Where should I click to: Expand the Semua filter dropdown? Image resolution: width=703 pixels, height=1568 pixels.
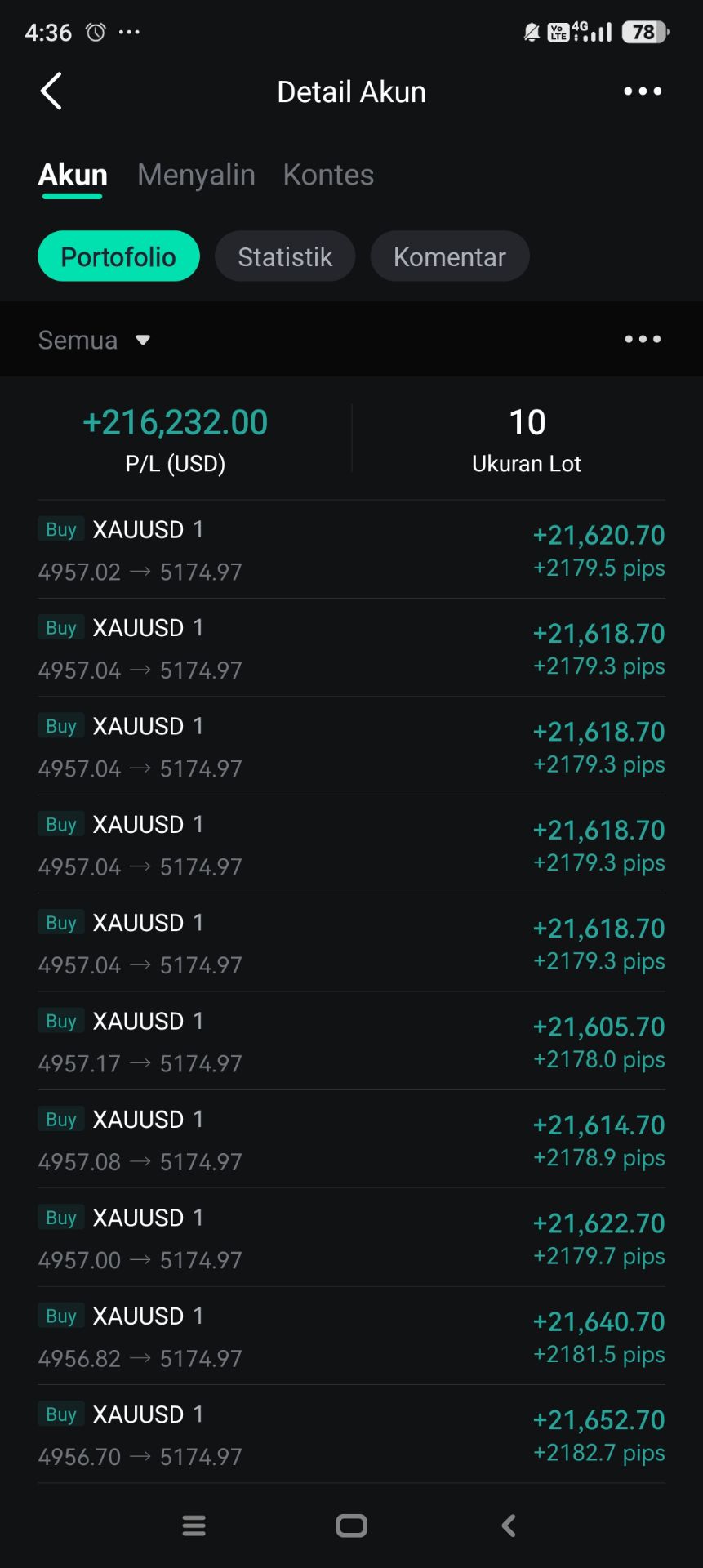coord(95,340)
